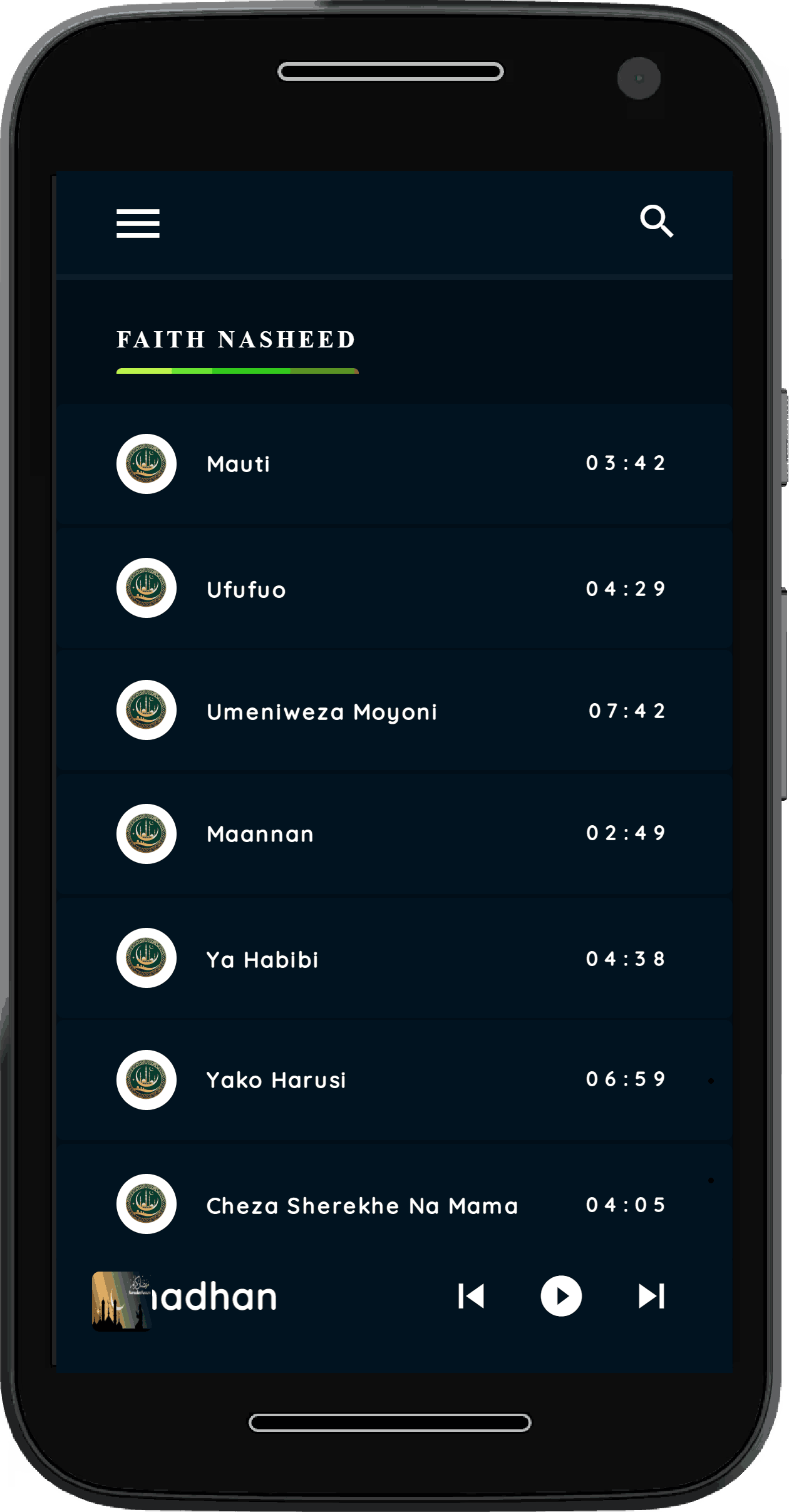Image resolution: width=789 pixels, height=1512 pixels.
Task: Tap the play button in the mini player
Action: point(561,1296)
